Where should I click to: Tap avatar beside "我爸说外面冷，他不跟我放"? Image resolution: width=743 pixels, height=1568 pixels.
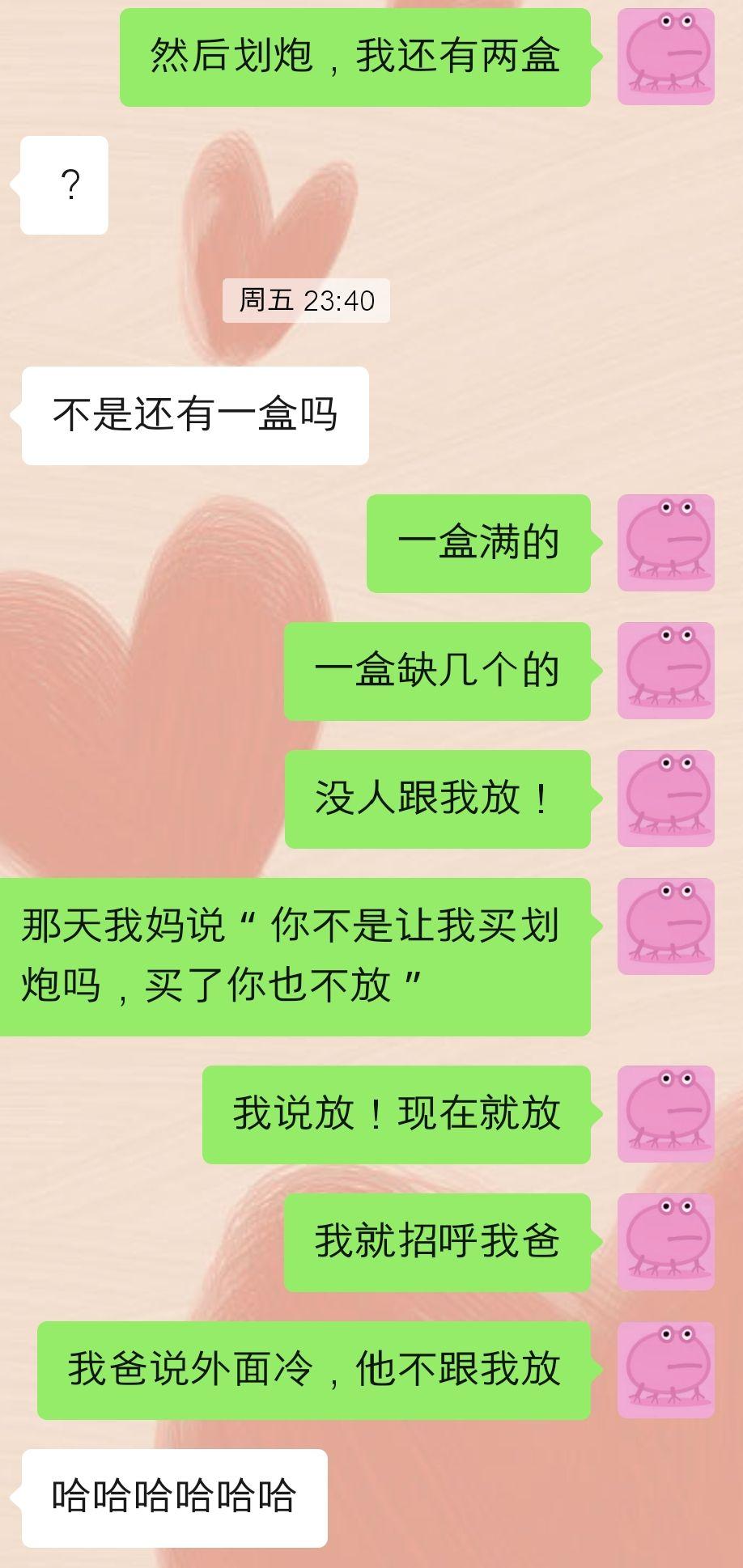(x=666, y=1370)
